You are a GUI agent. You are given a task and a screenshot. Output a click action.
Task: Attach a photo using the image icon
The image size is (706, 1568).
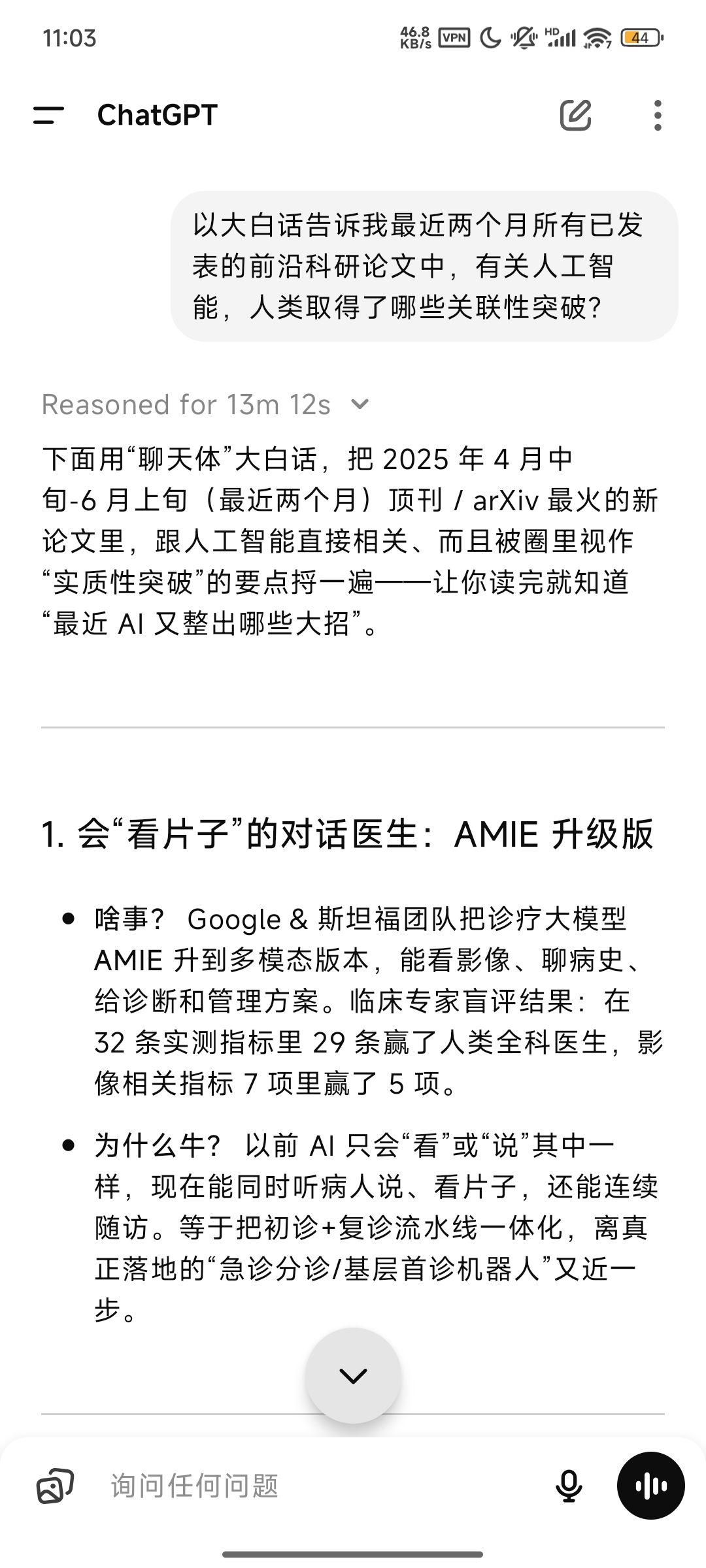click(x=54, y=1486)
